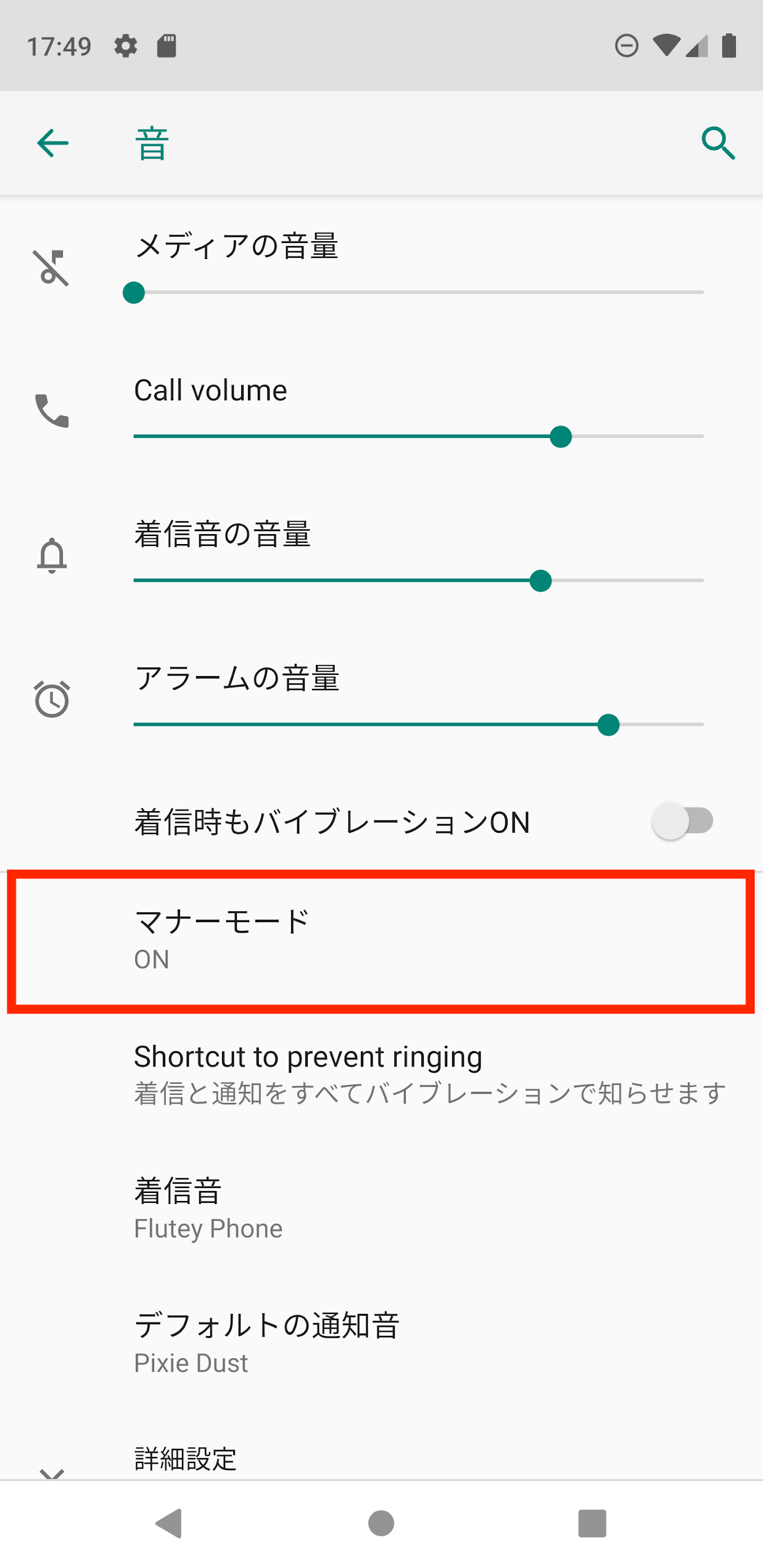
Task: Open the settings search icon
Action: (718, 144)
